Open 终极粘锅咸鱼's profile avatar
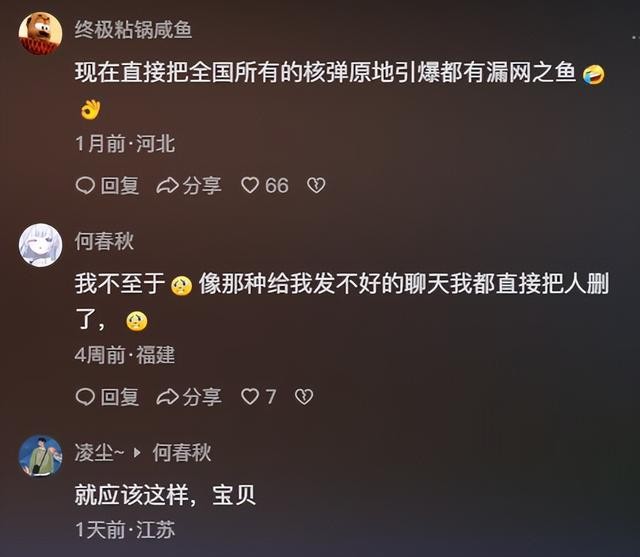 click(x=40, y=33)
